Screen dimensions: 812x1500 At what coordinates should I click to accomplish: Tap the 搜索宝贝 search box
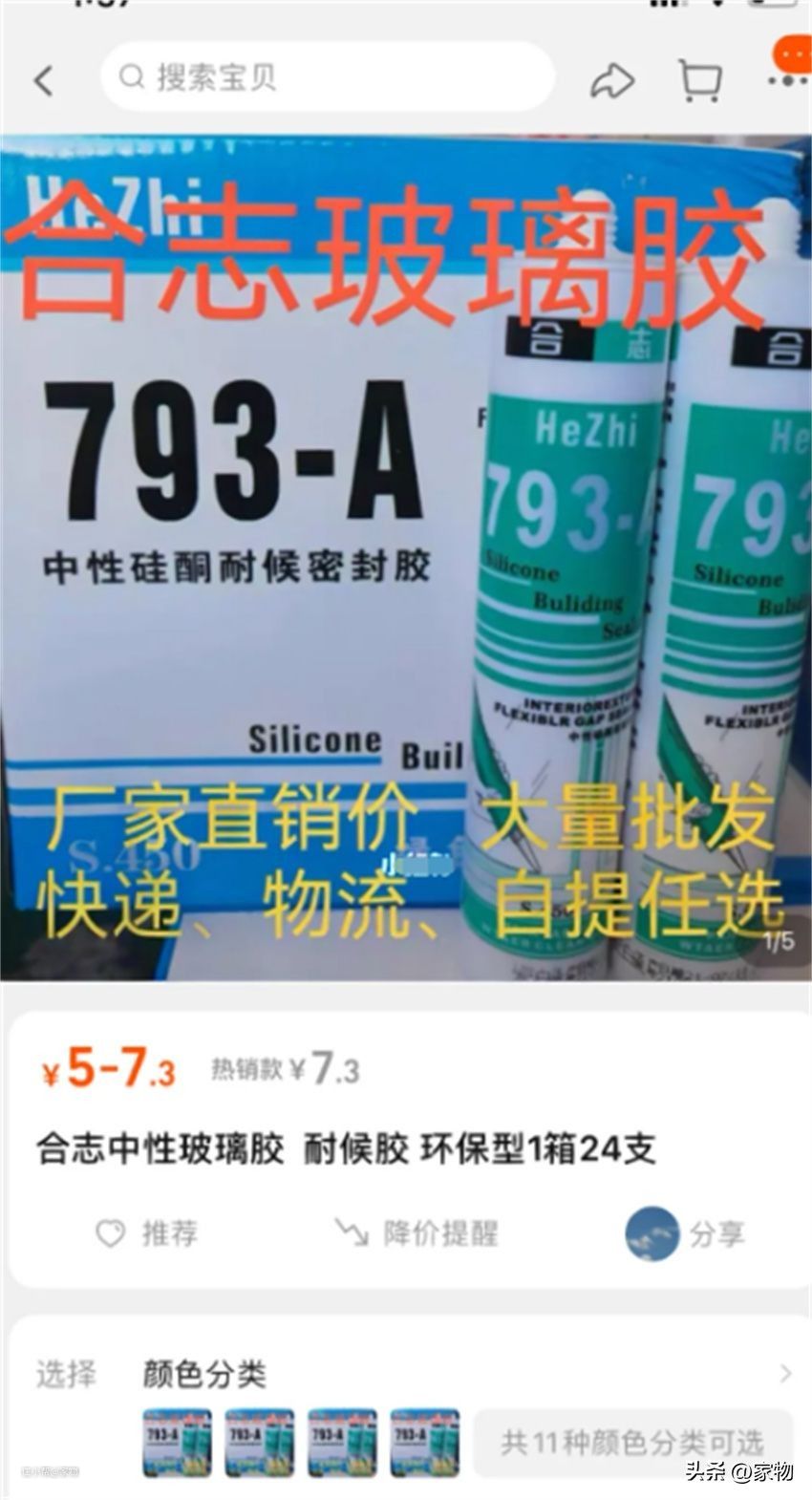click(x=327, y=77)
